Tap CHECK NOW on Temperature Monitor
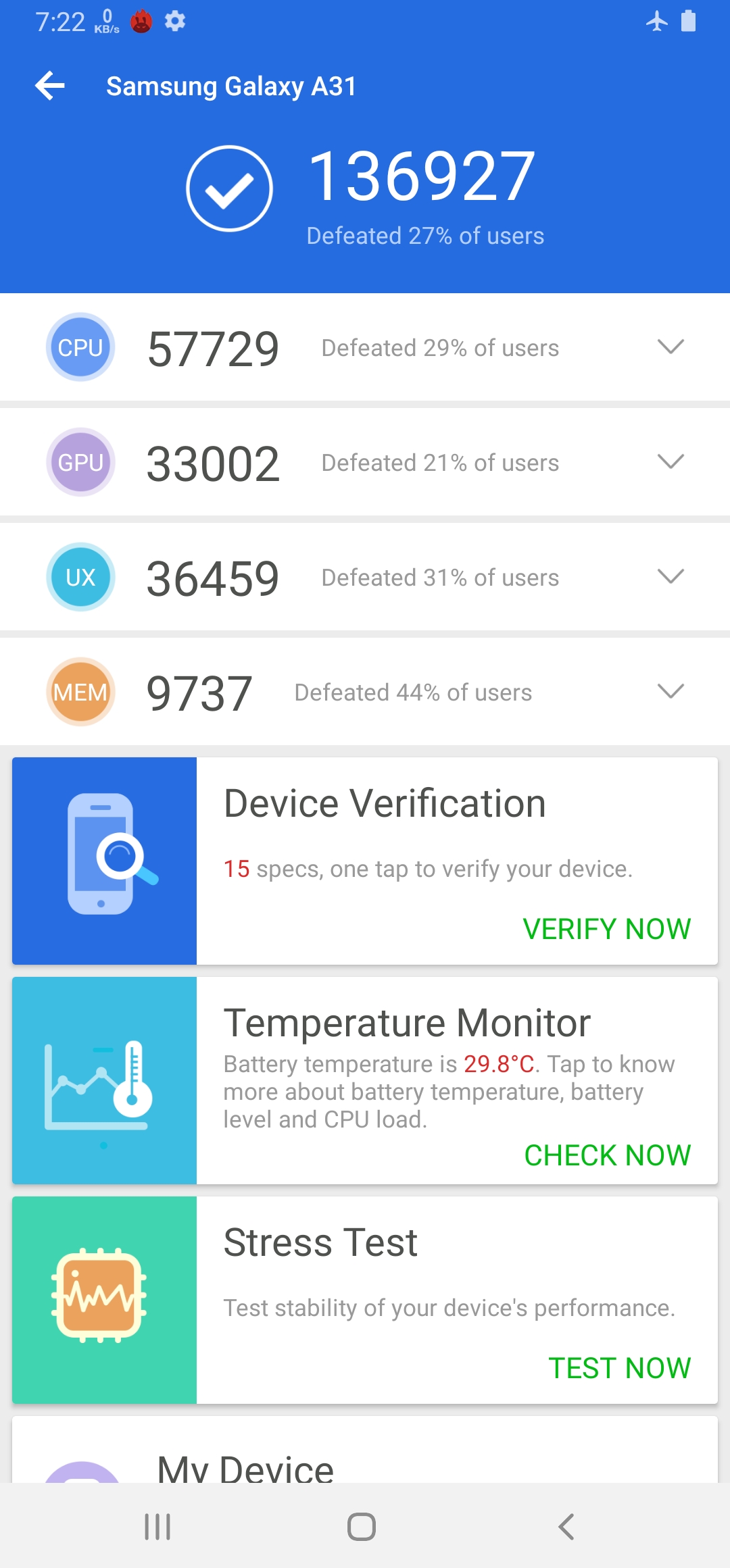The image size is (730, 1568). pos(607,1155)
